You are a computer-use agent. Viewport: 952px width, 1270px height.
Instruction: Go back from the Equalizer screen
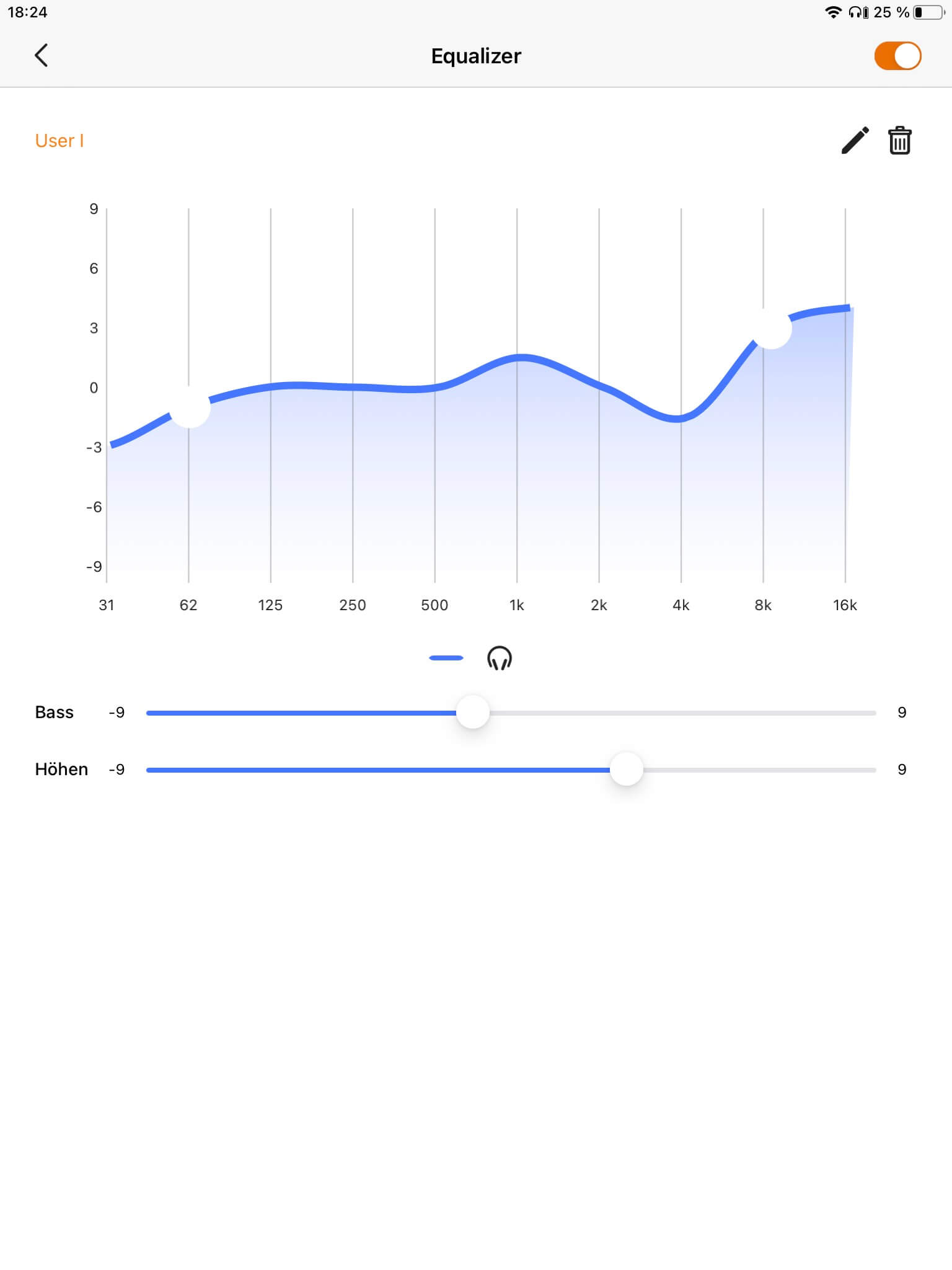[x=41, y=56]
